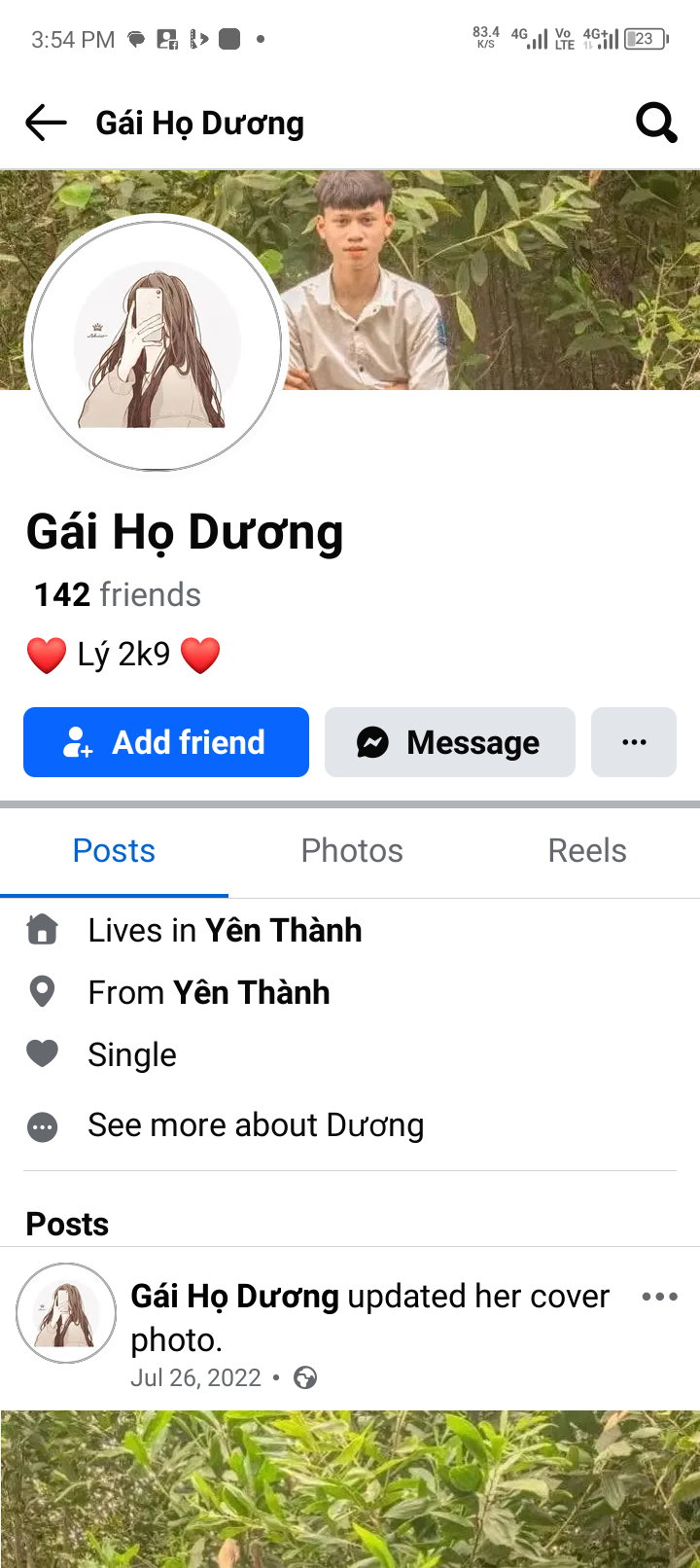Screen dimensions: 700x1568
Task: Open the cover photo in the post
Action: 350,1488
